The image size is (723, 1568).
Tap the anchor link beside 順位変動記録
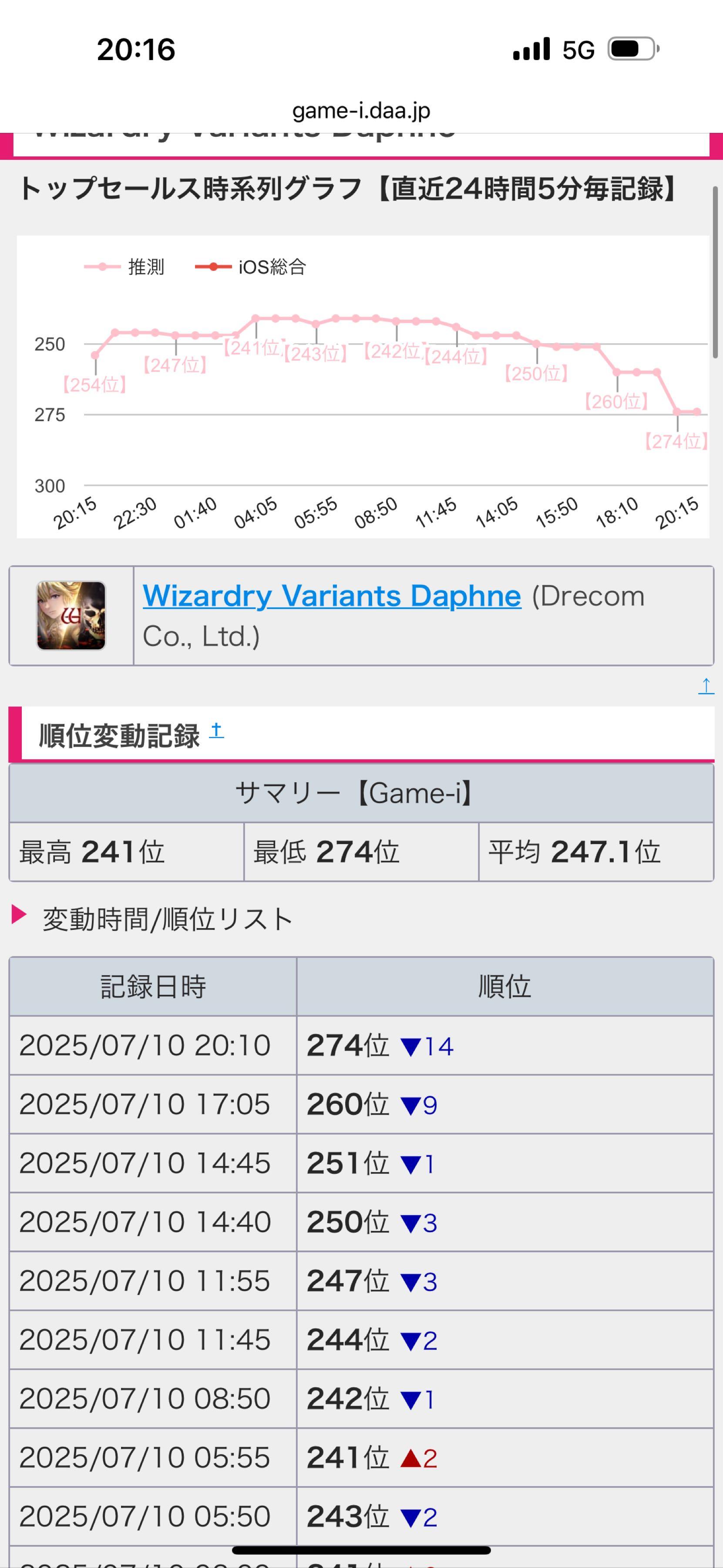tap(216, 730)
